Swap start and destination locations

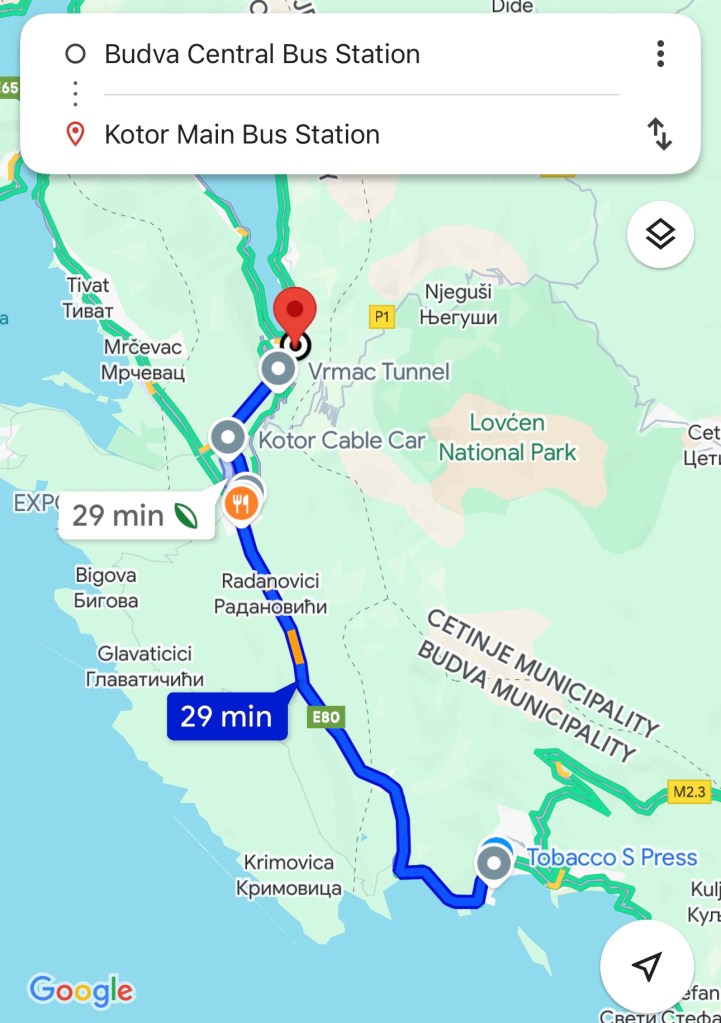[x=660, y=134]
